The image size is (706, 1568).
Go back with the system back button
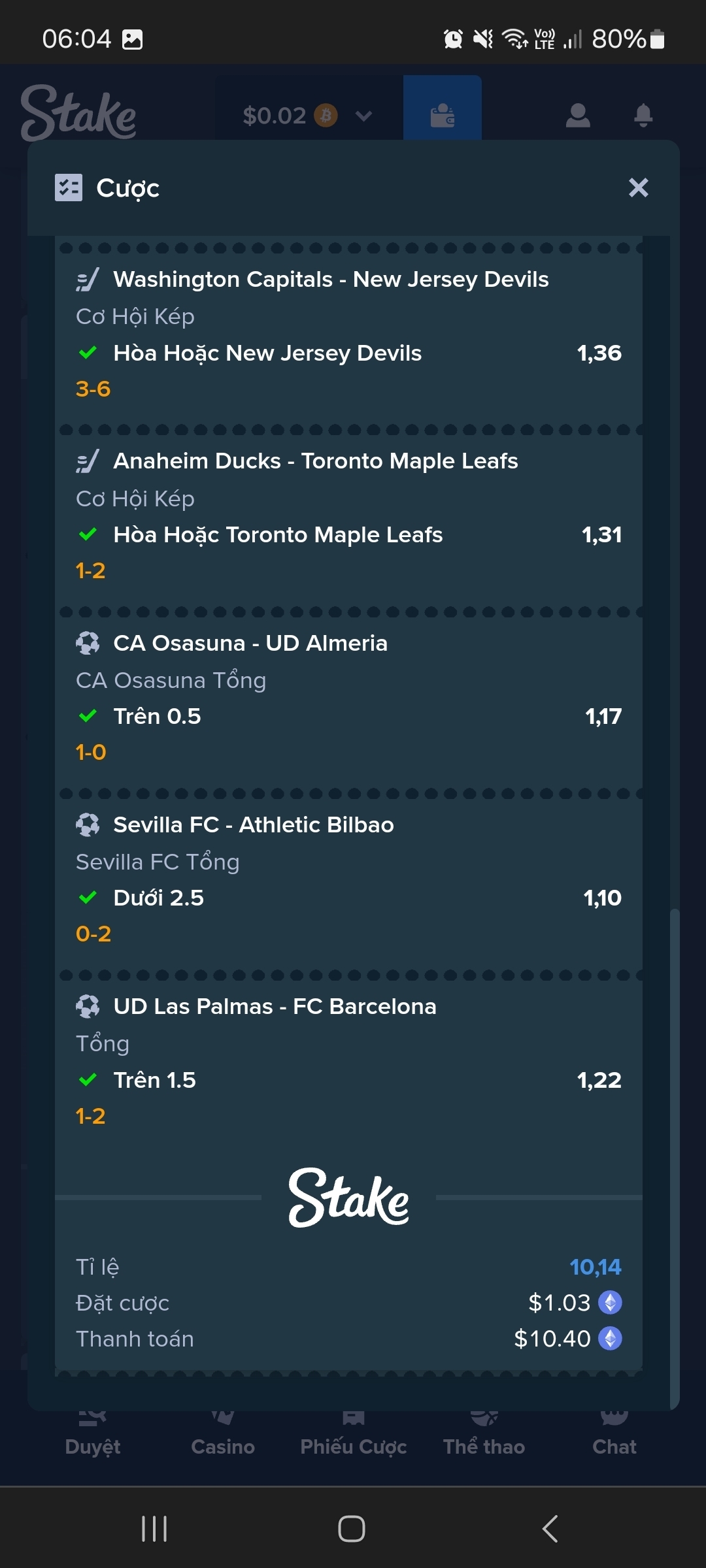[550, 1529]
